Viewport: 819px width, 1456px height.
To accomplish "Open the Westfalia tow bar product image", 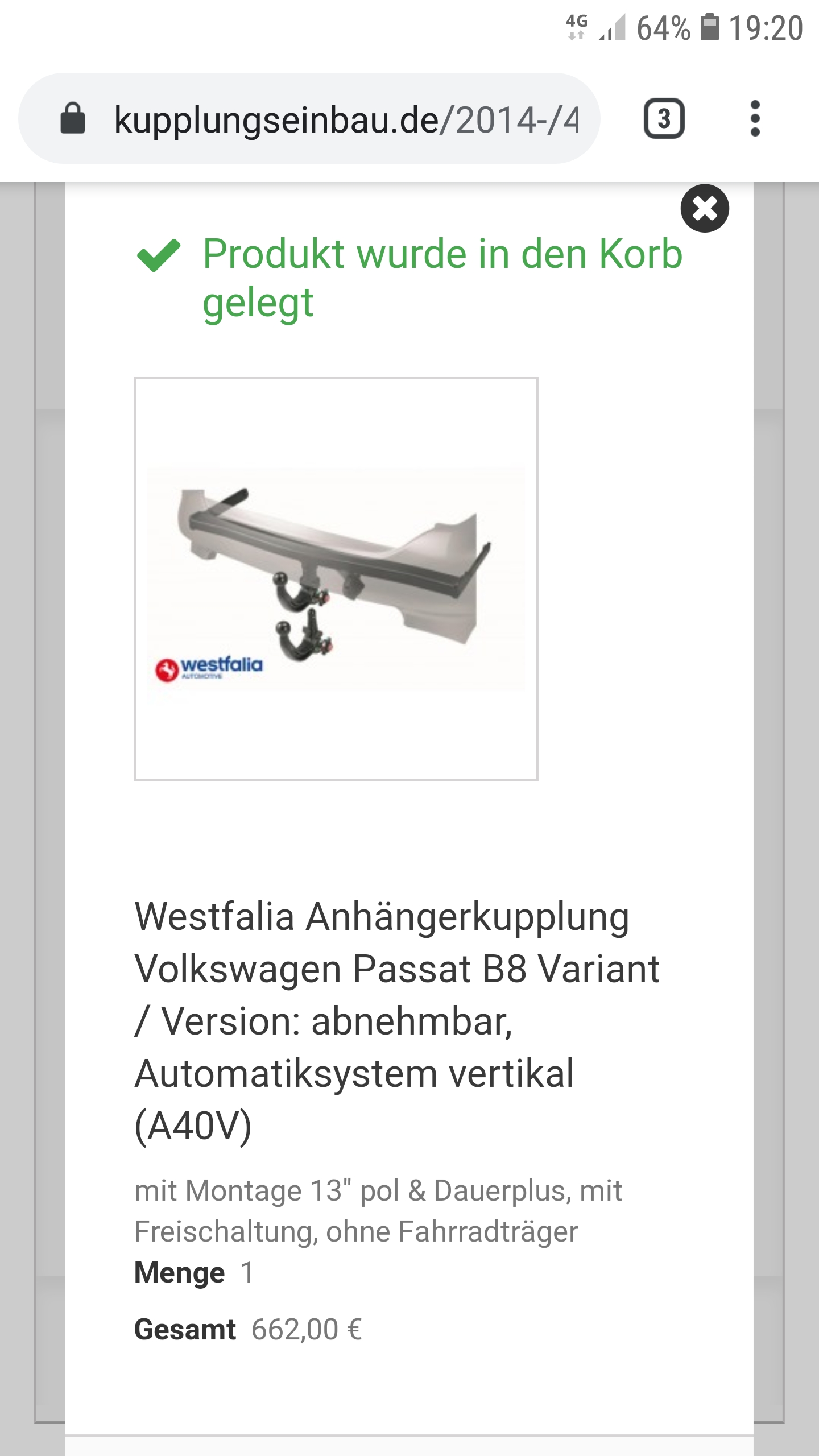I will (x=336, y=578).
